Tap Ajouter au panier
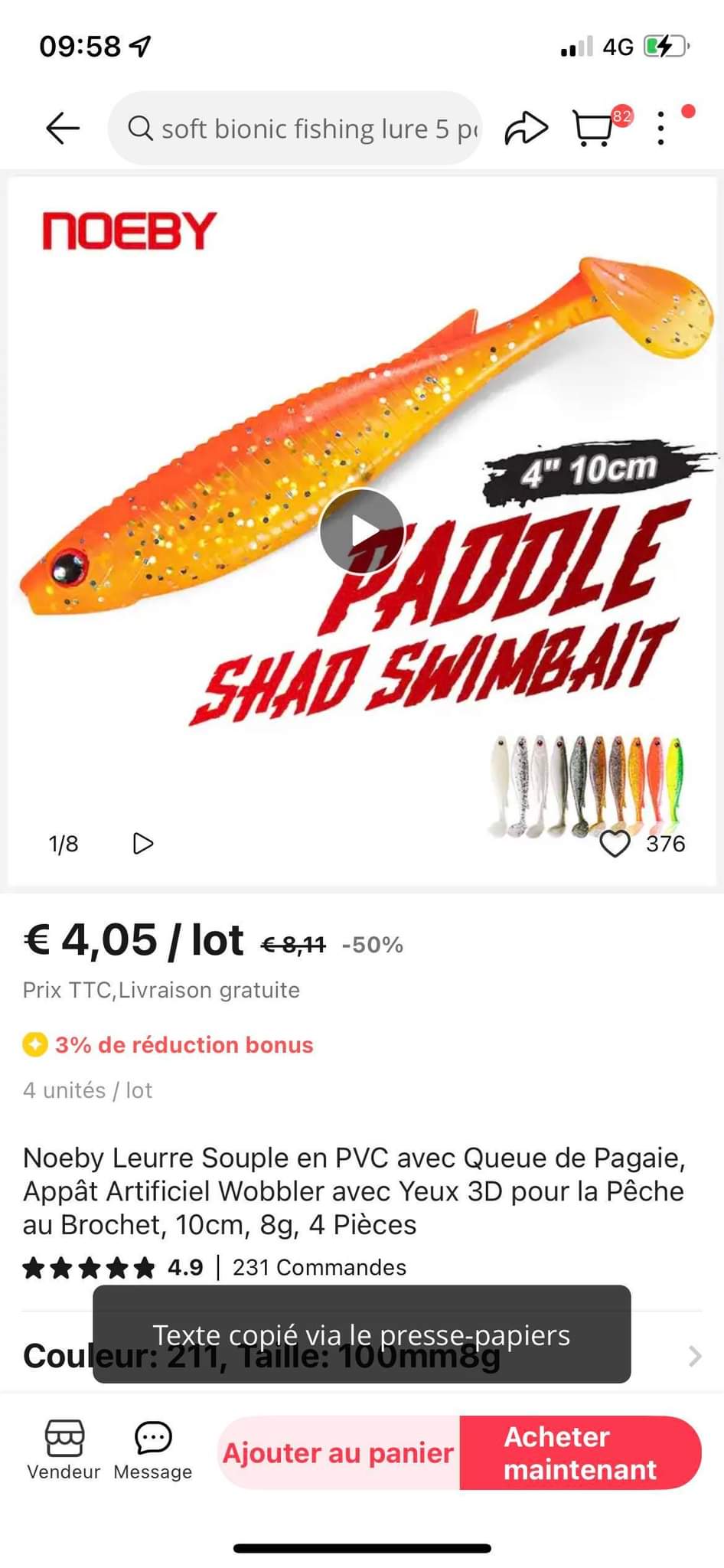Viewport: 724px width, 1568px height. point(338,1452)
